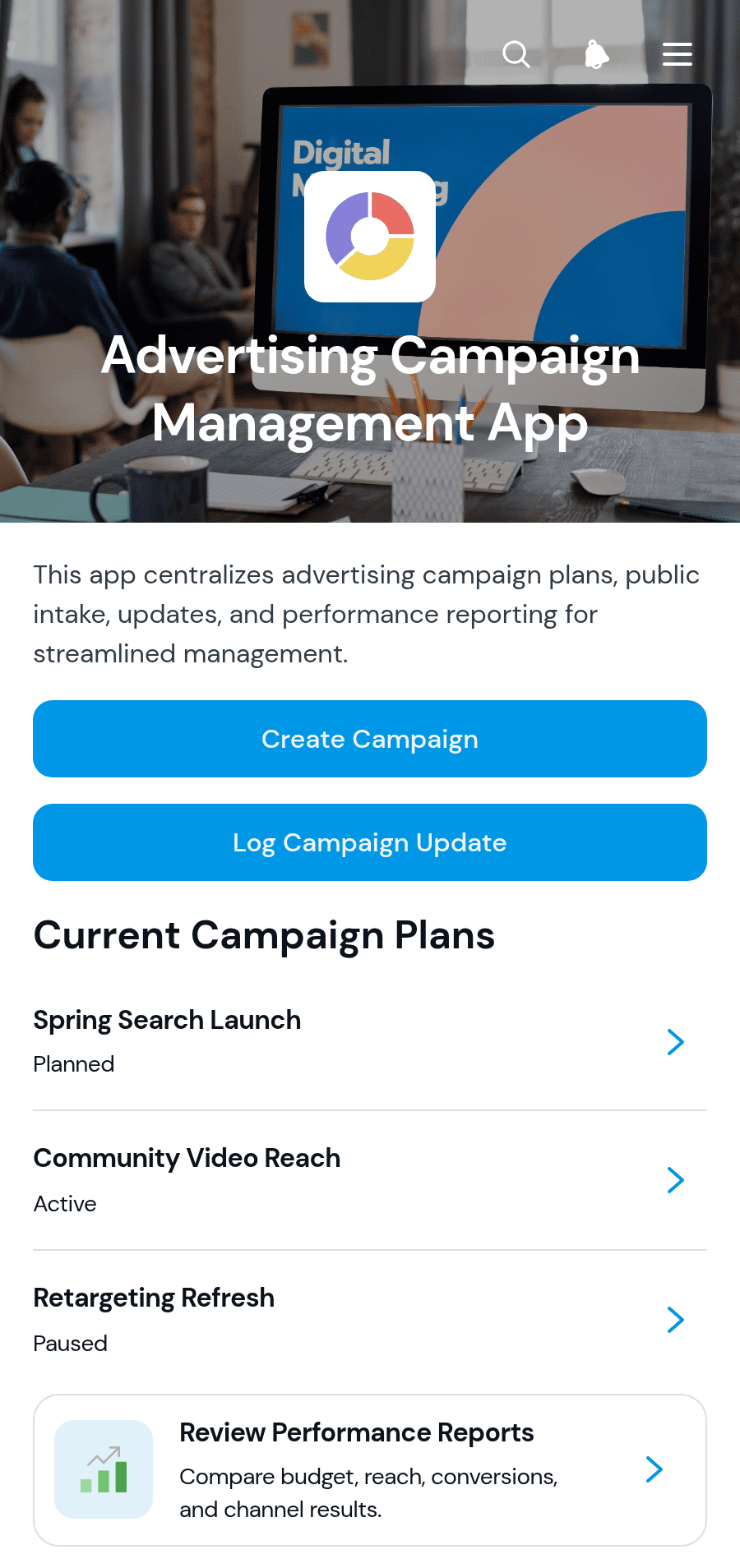Tap Create Campaign button
This screenshot has height=1568, width=740.
click(370, 739)
